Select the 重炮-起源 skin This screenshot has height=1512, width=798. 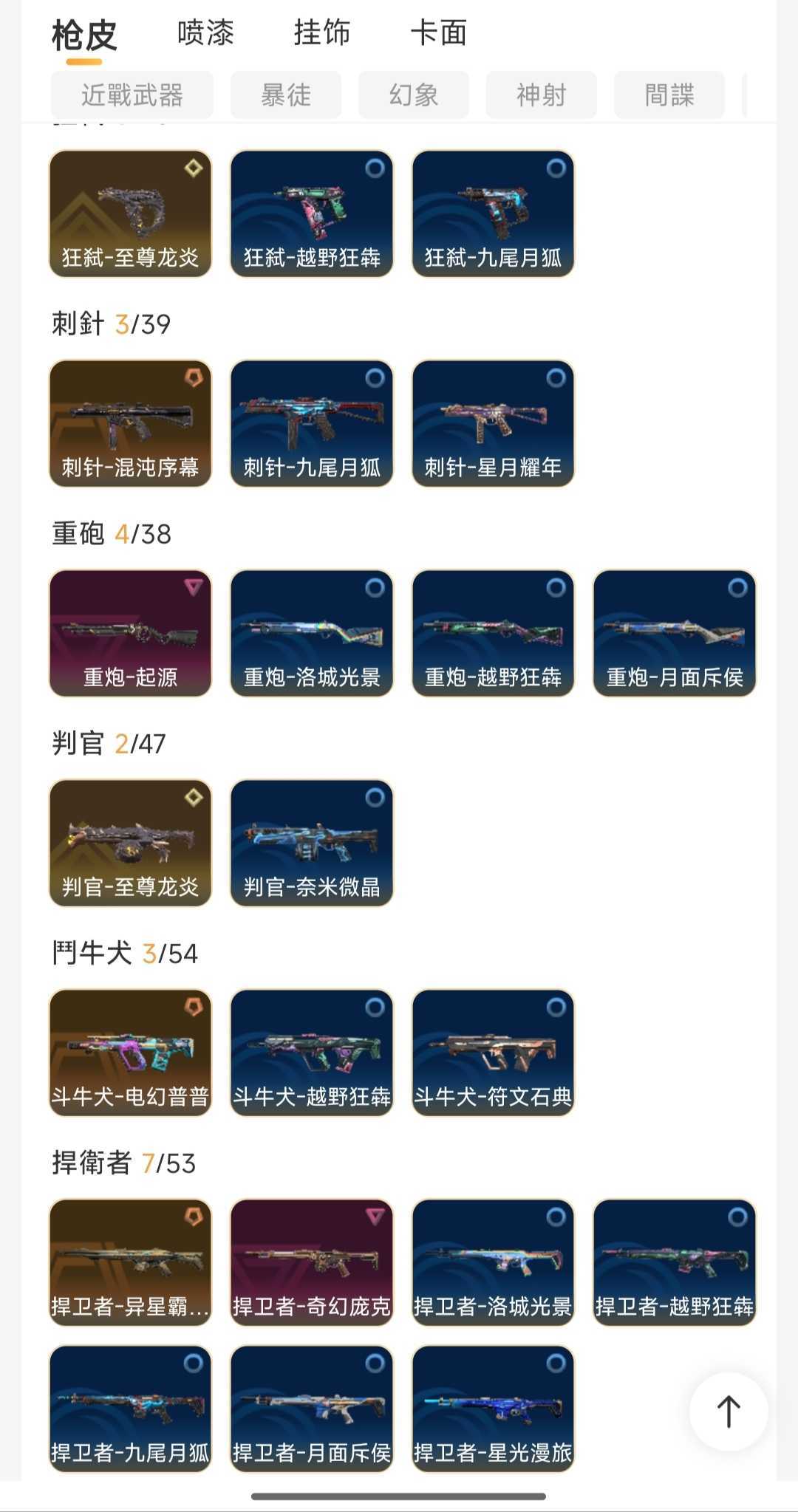coord(131,634)
